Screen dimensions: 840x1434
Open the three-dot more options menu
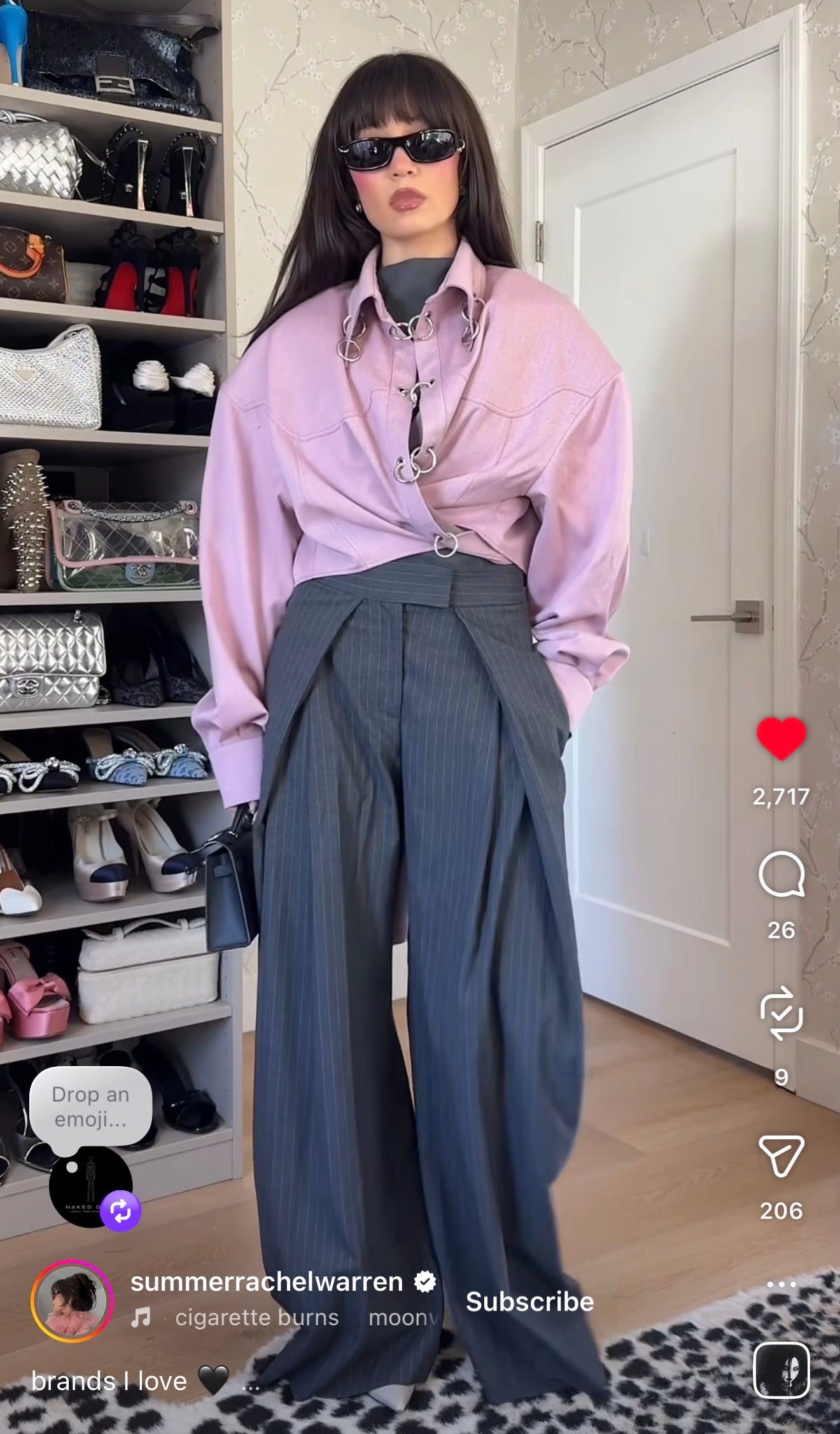(x=781, y=1284)
